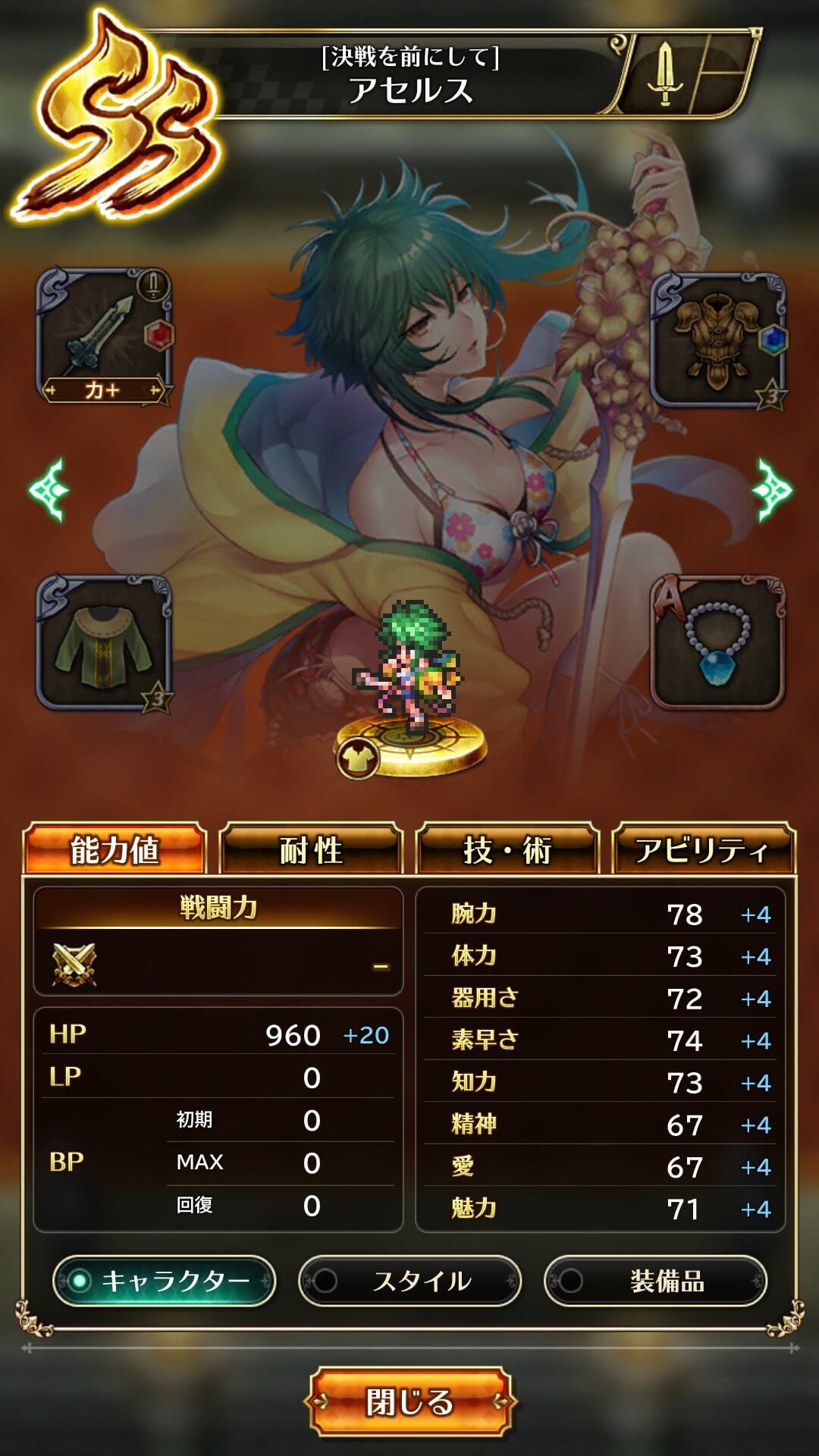Switch to the アビリティ tab
819x1456 pixels.
(703, 849)
